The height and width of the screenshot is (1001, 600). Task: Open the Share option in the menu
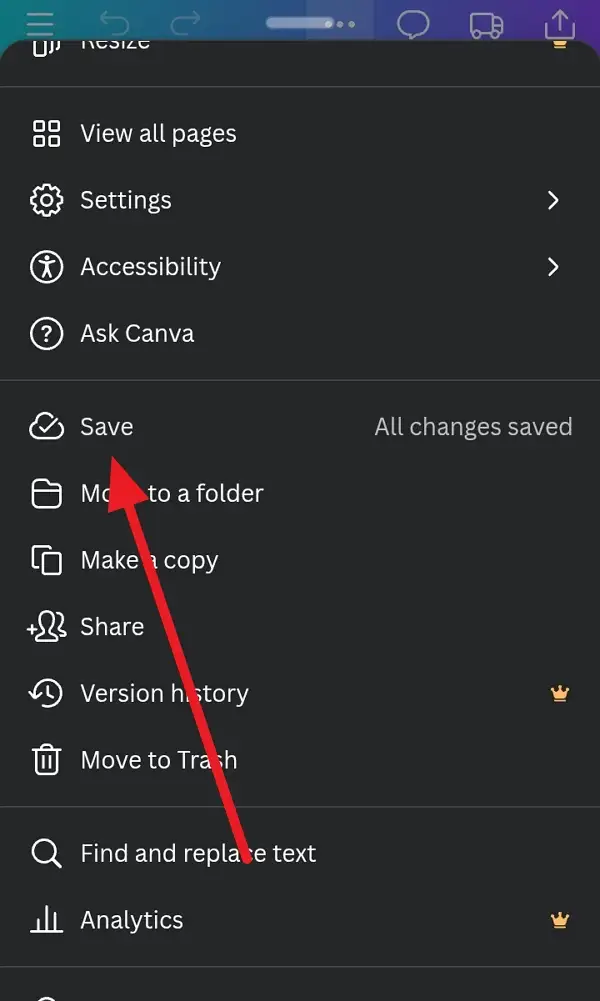point(300,627)
